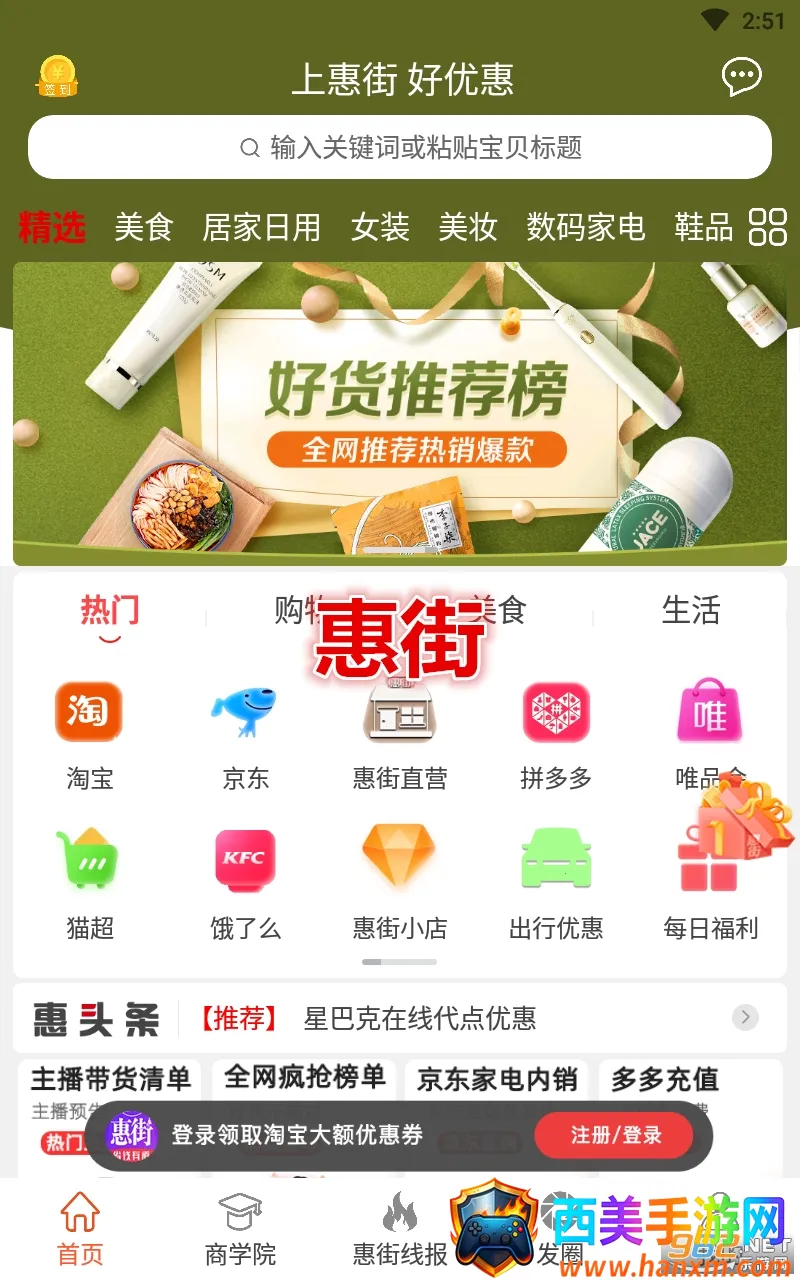Tap the keyword search box
Screen dimensions: 800x1280
[400, 148]
